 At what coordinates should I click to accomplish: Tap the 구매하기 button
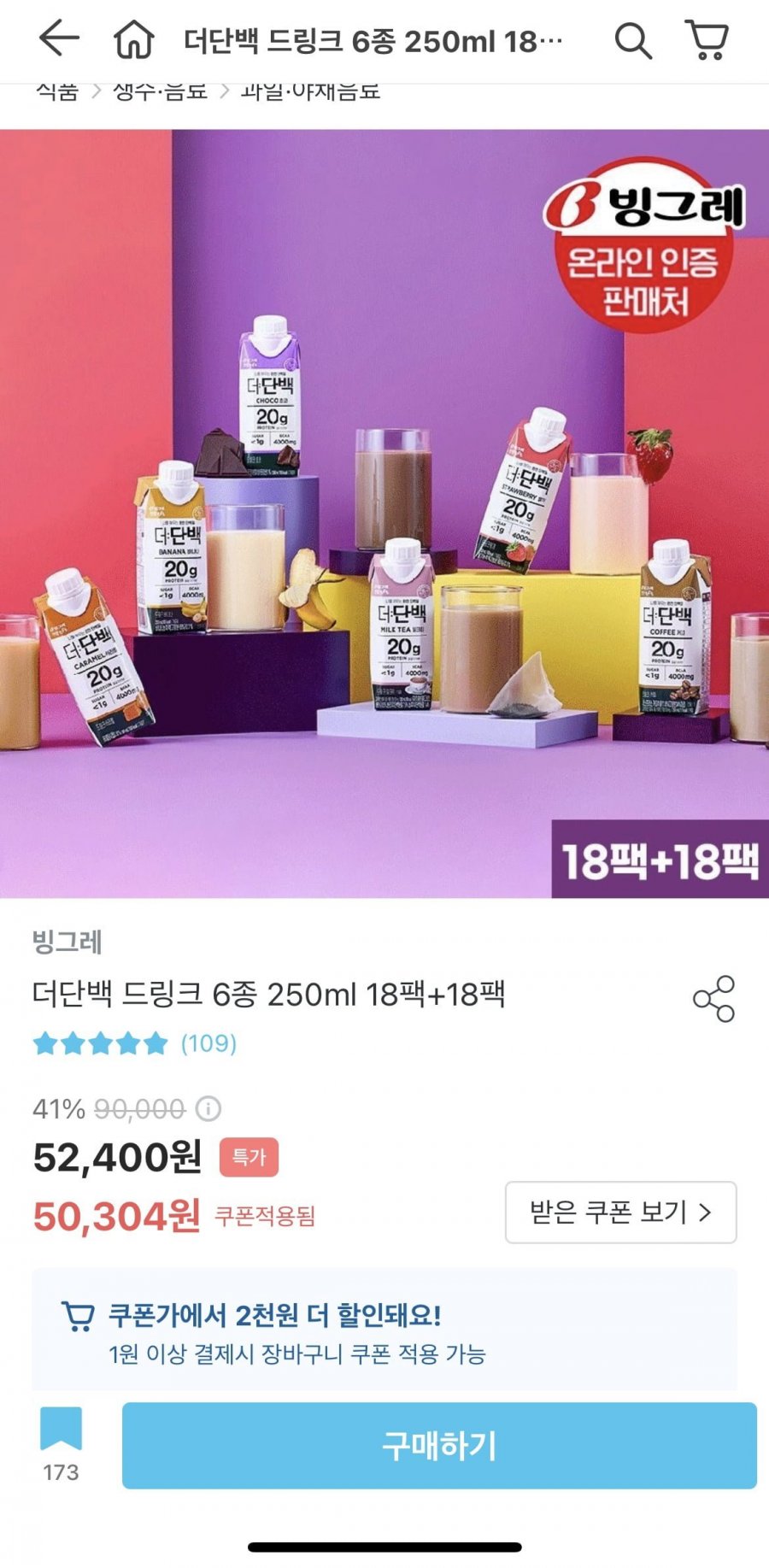tap(439, 1446)
